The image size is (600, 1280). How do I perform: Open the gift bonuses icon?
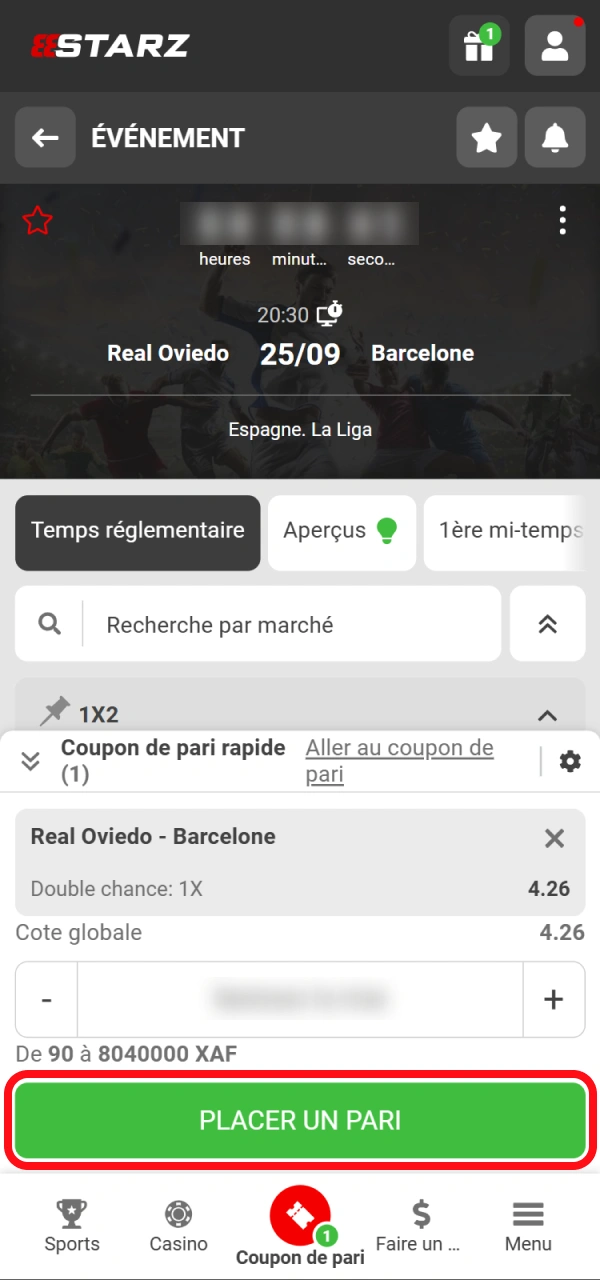pos(479,46)
